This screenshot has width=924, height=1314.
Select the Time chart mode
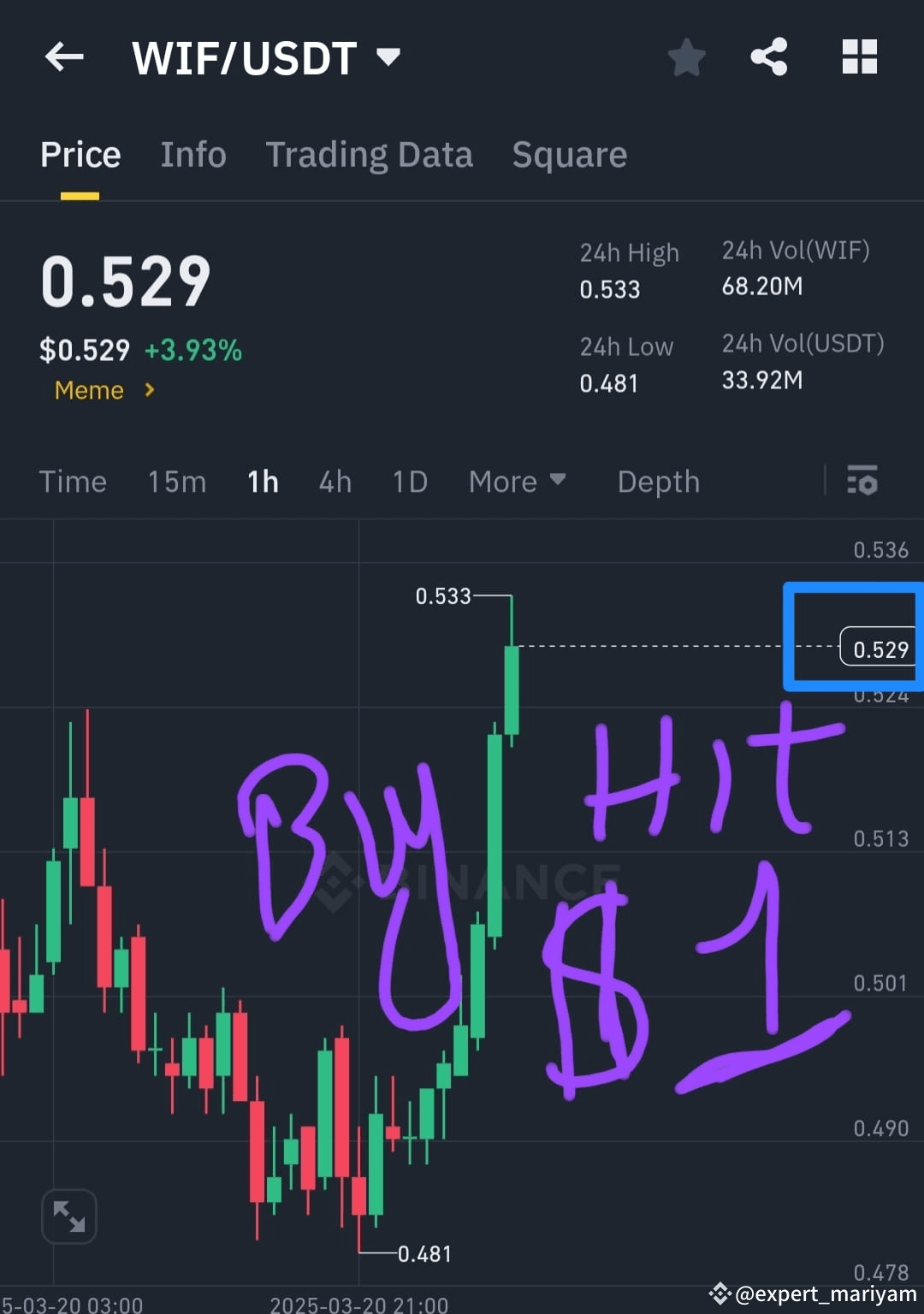(x=73, y=481)
